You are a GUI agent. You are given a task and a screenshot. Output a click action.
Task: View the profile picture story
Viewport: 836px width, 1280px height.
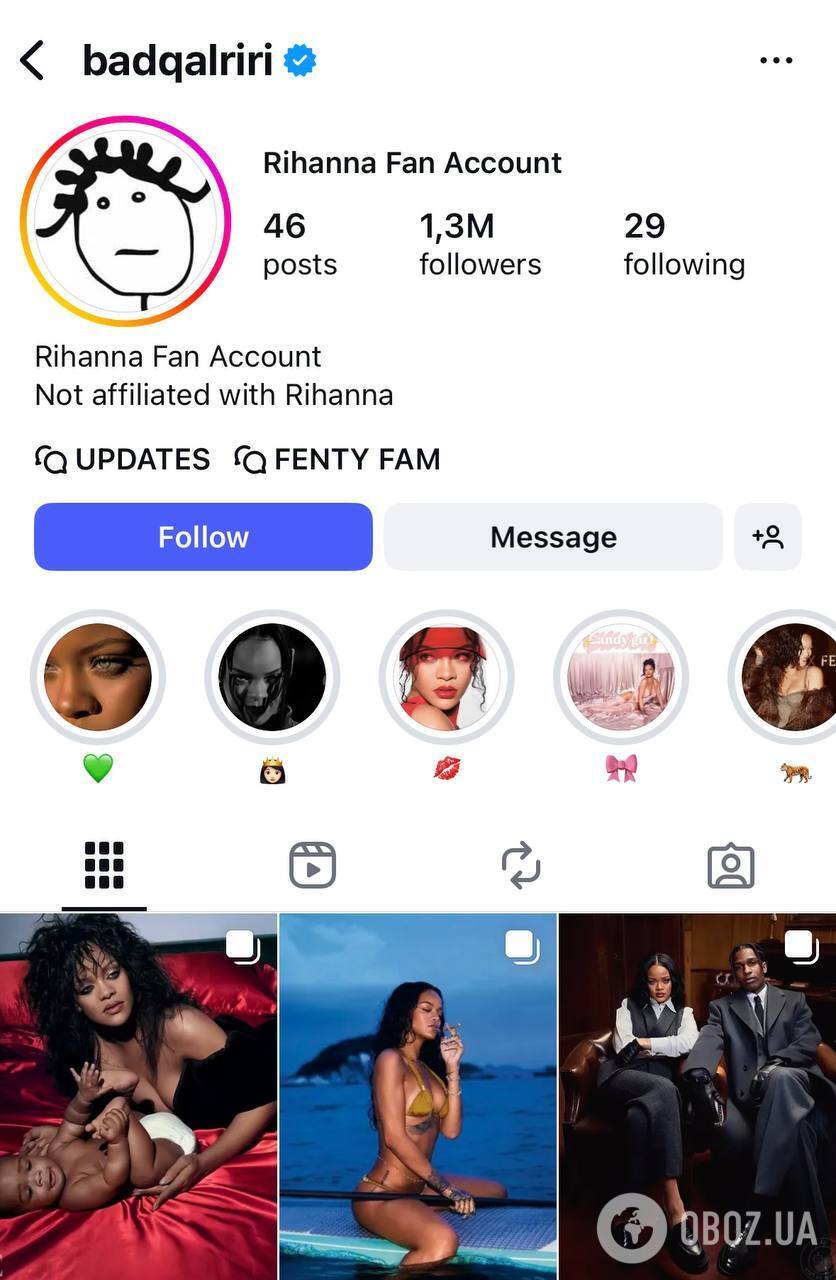126,221
